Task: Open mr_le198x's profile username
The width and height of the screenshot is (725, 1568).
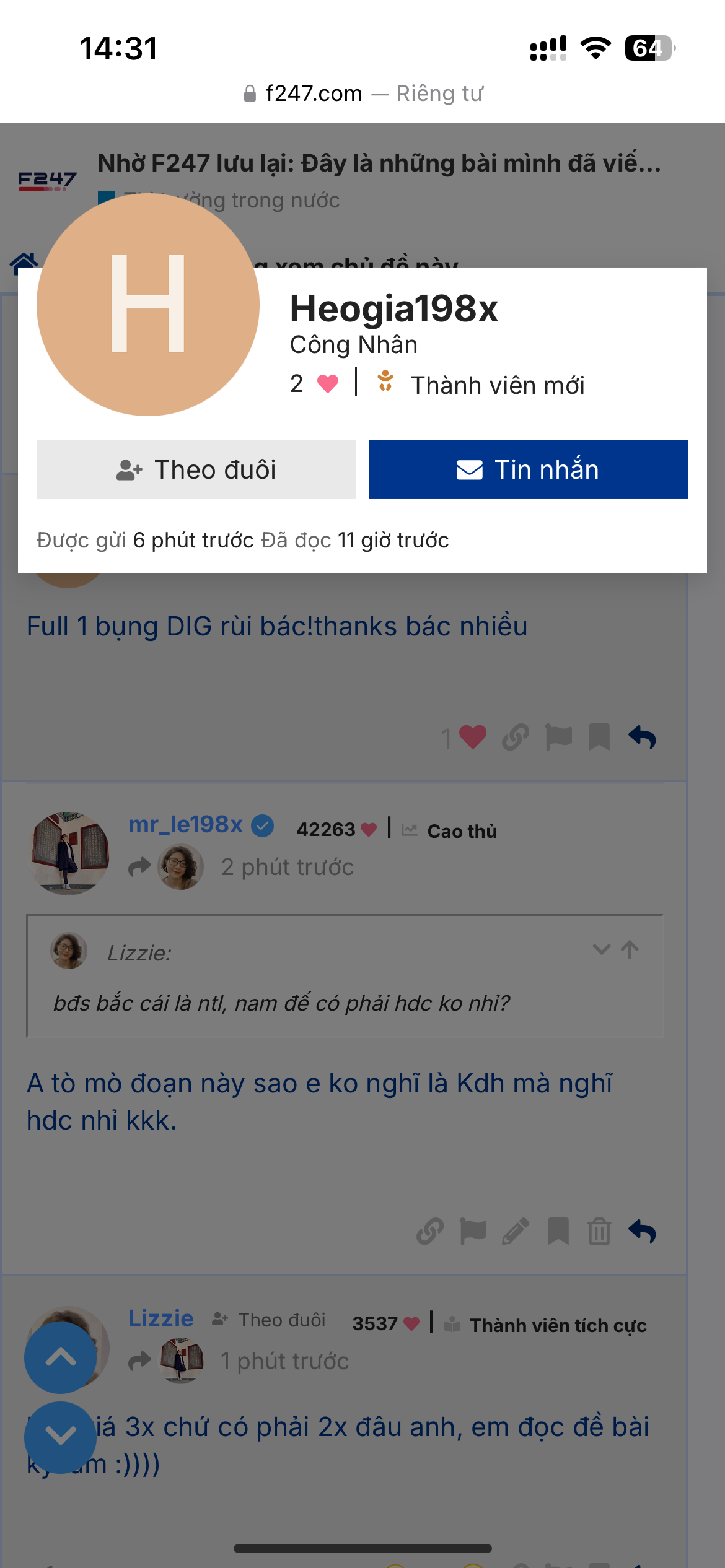Action: pos(185,824)
